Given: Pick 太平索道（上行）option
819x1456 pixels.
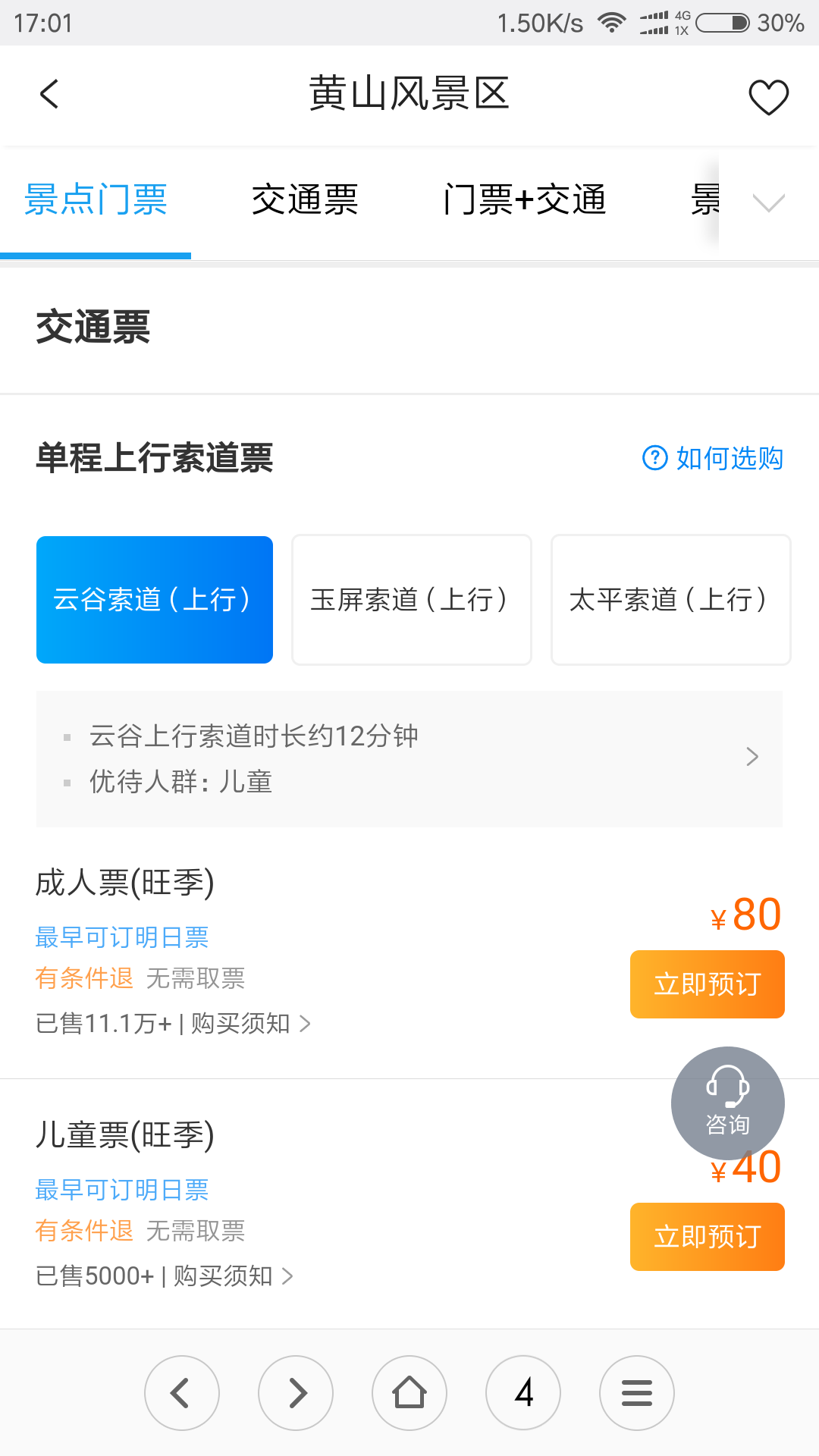Looking at the screenshot, I should [x=670, y=600].
